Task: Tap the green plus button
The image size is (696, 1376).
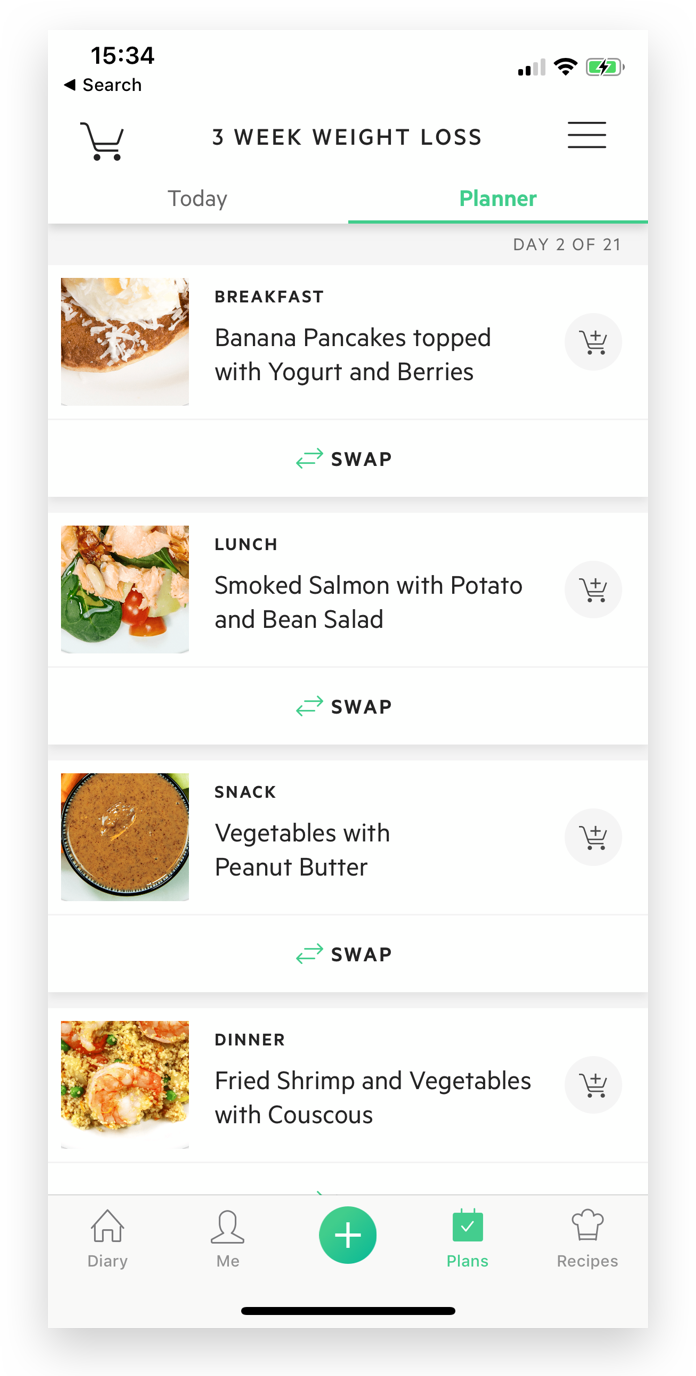Action: click(x=348, y=1236)
